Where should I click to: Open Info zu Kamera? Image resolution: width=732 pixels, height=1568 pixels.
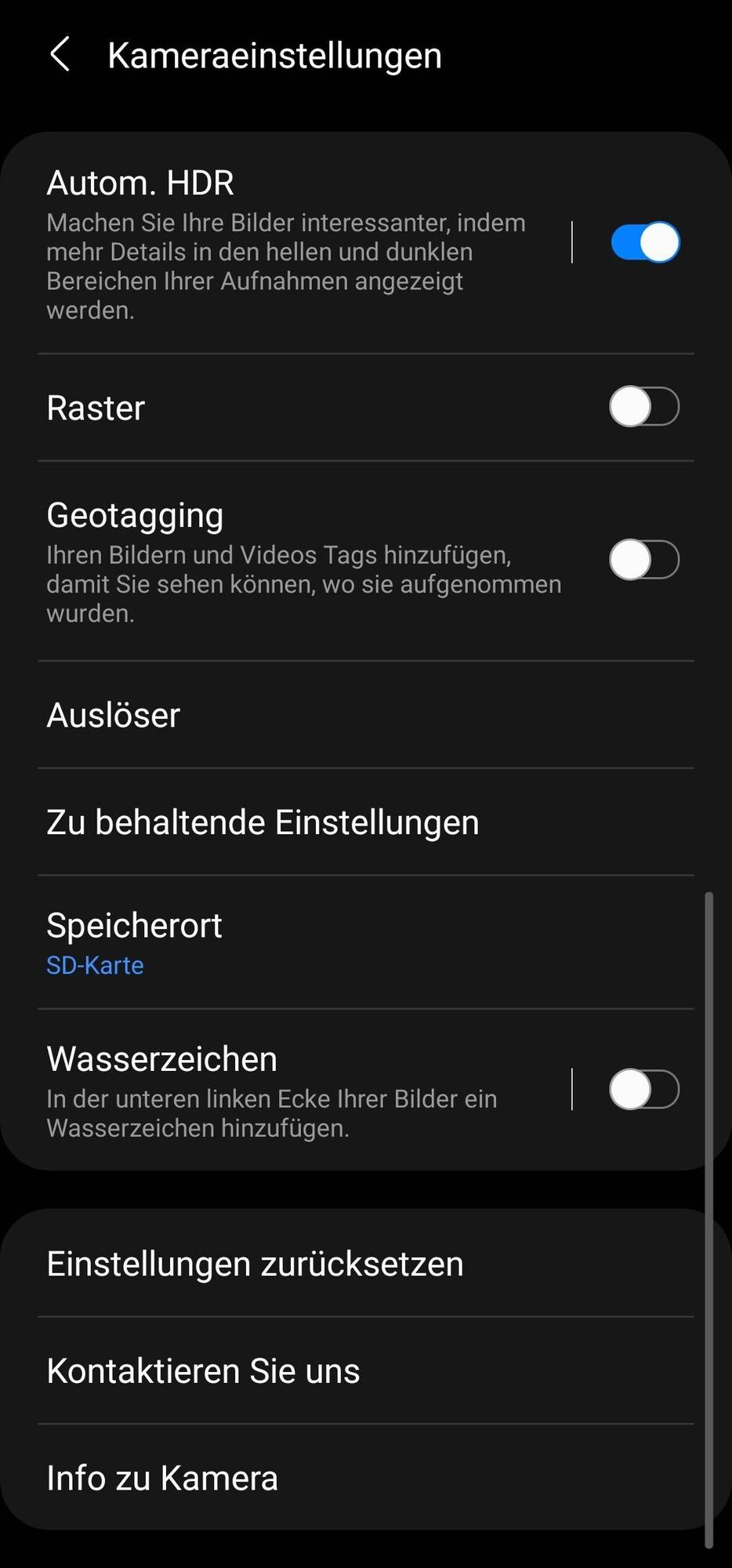click(x=162, y=1477)
